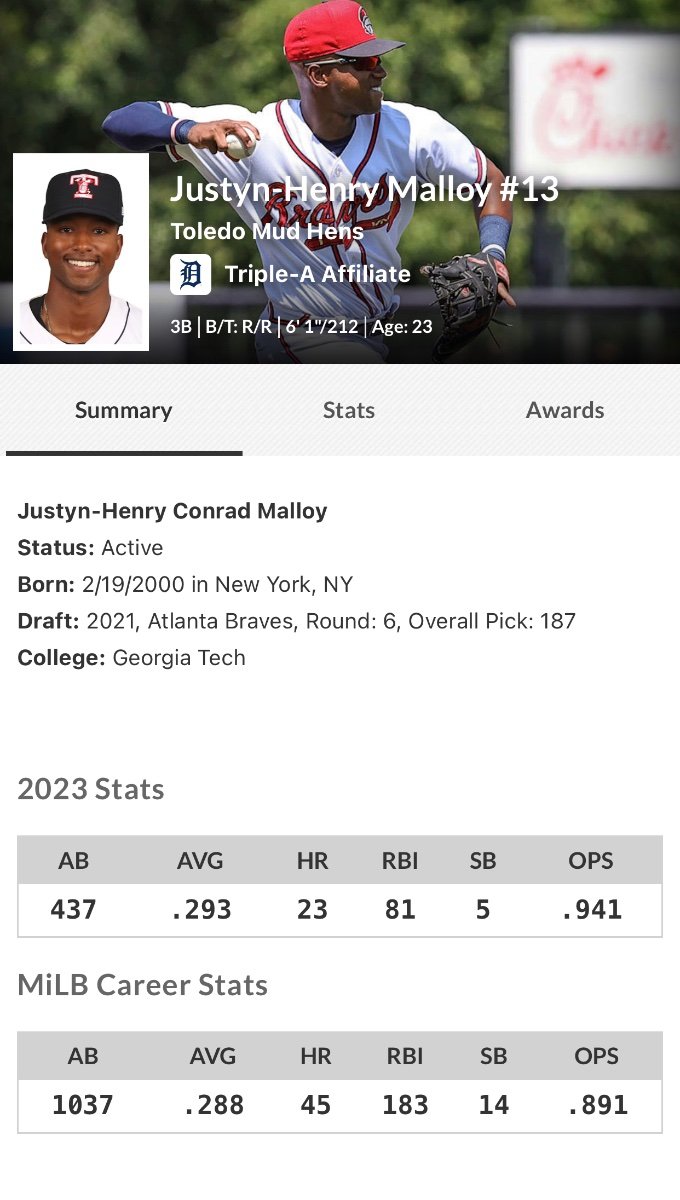The height and width of the screenshot is (1200, 680).
Task: Open the Awards tab
Action: tap(565, 410)
